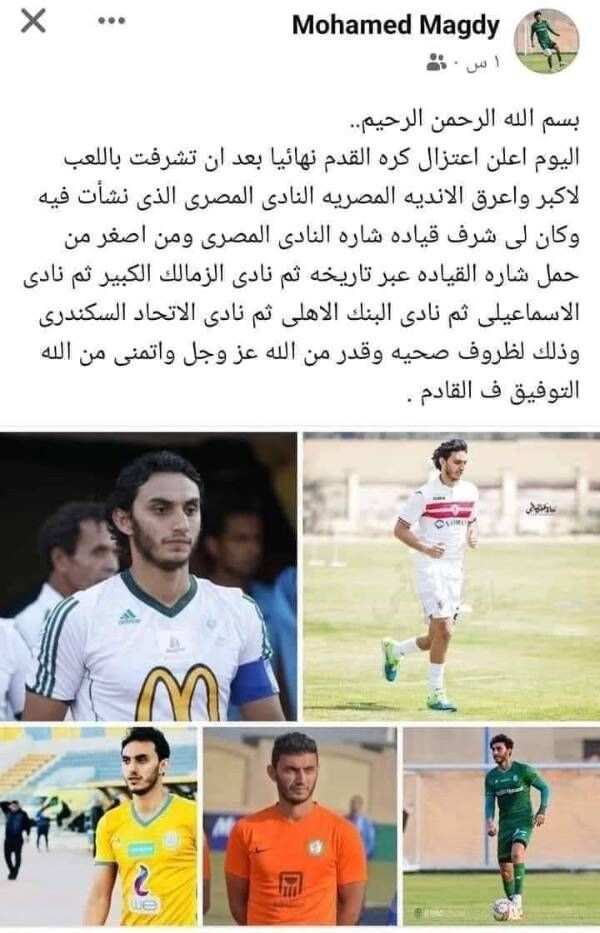Screen dimensions: 600x933
Task: Open photo of player in yellow jersey
Action: (98, 826)
